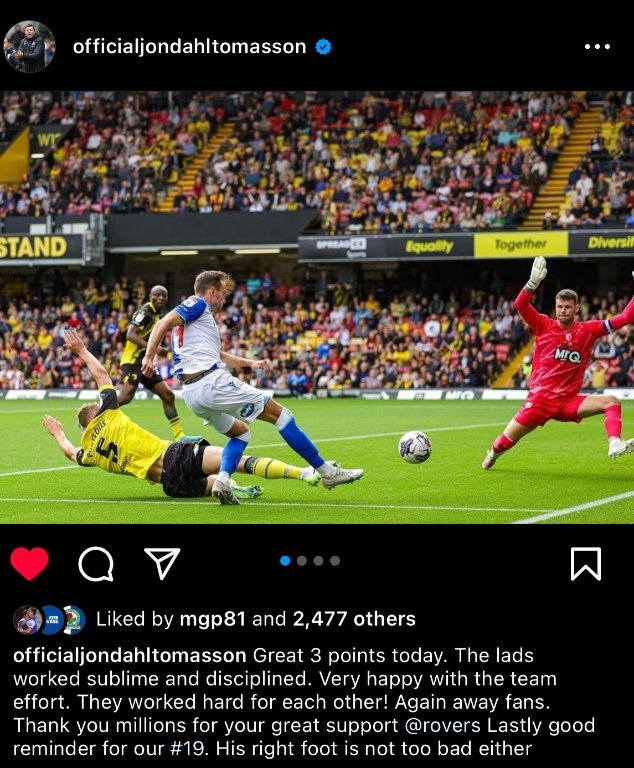Image resolution: width=634 pixels, height=768 pixels.
Task: Unlike the post with heart icon
Action: click(x=30, y=564)
